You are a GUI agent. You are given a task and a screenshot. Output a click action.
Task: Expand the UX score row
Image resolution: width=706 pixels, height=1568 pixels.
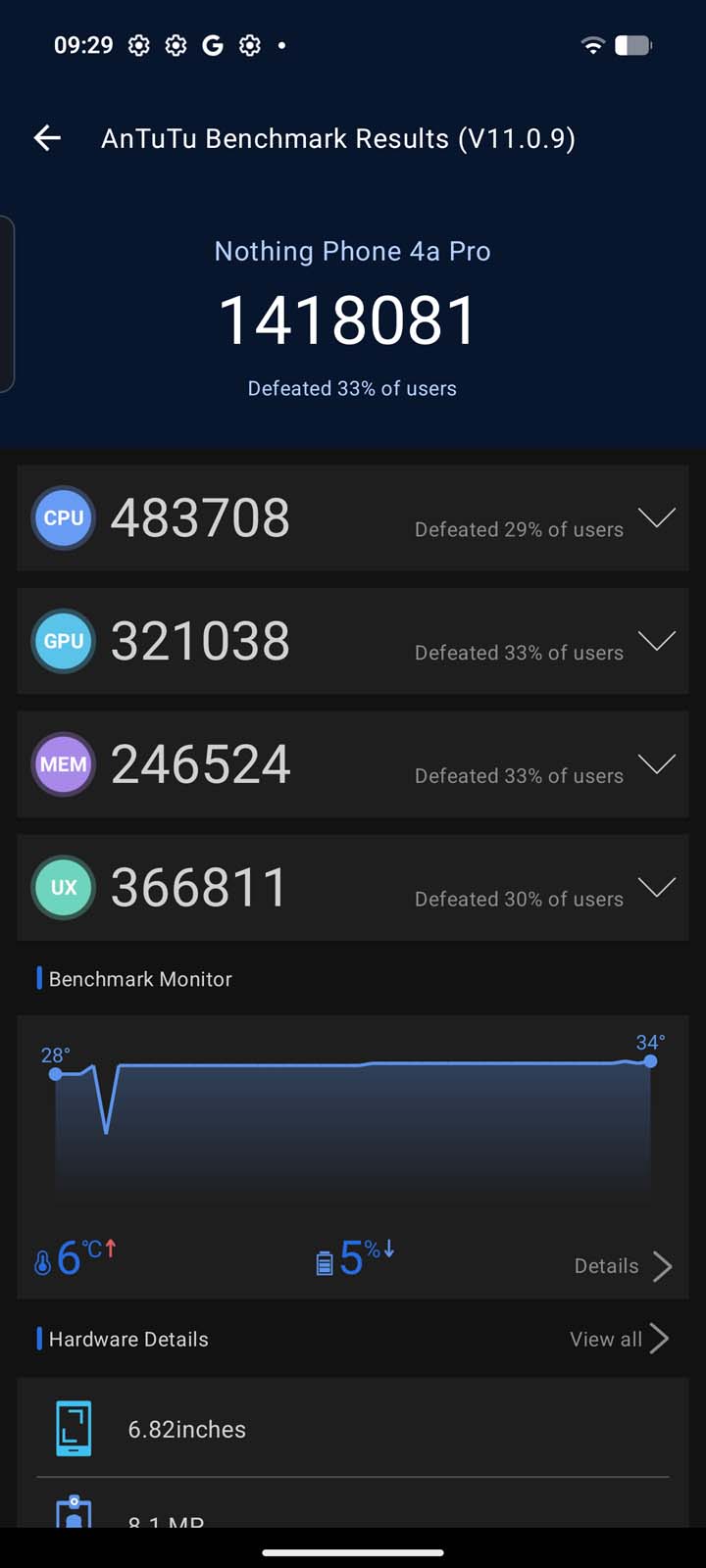656,888
